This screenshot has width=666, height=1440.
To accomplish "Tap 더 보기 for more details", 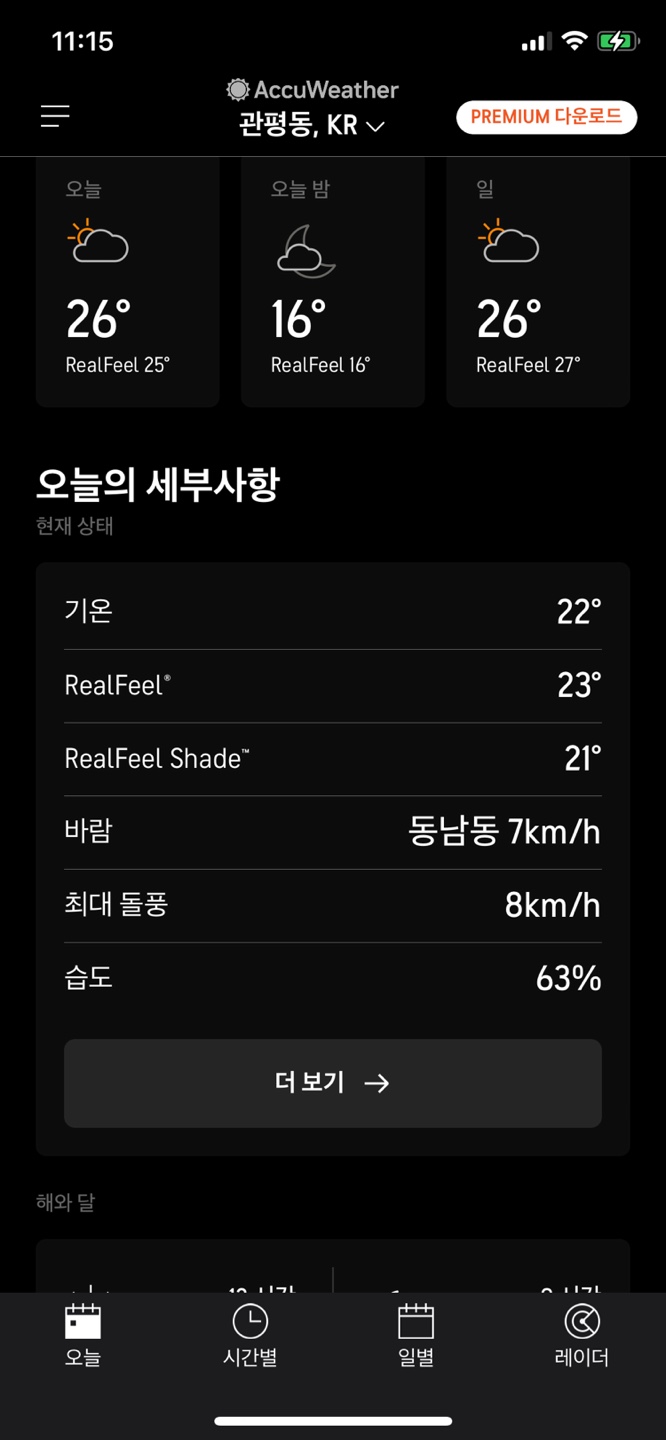I will [332, 1083].
